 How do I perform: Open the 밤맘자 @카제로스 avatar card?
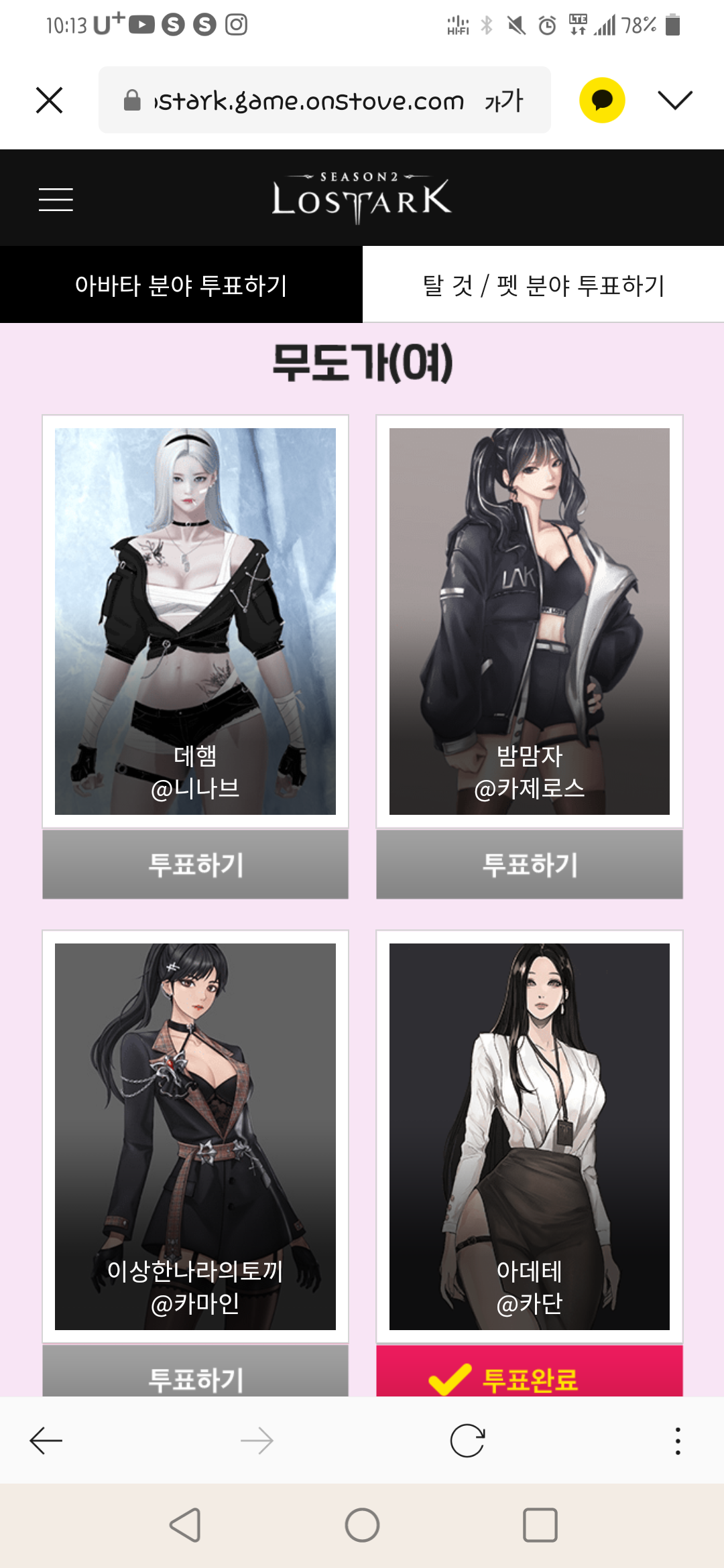tap(529, 620)
